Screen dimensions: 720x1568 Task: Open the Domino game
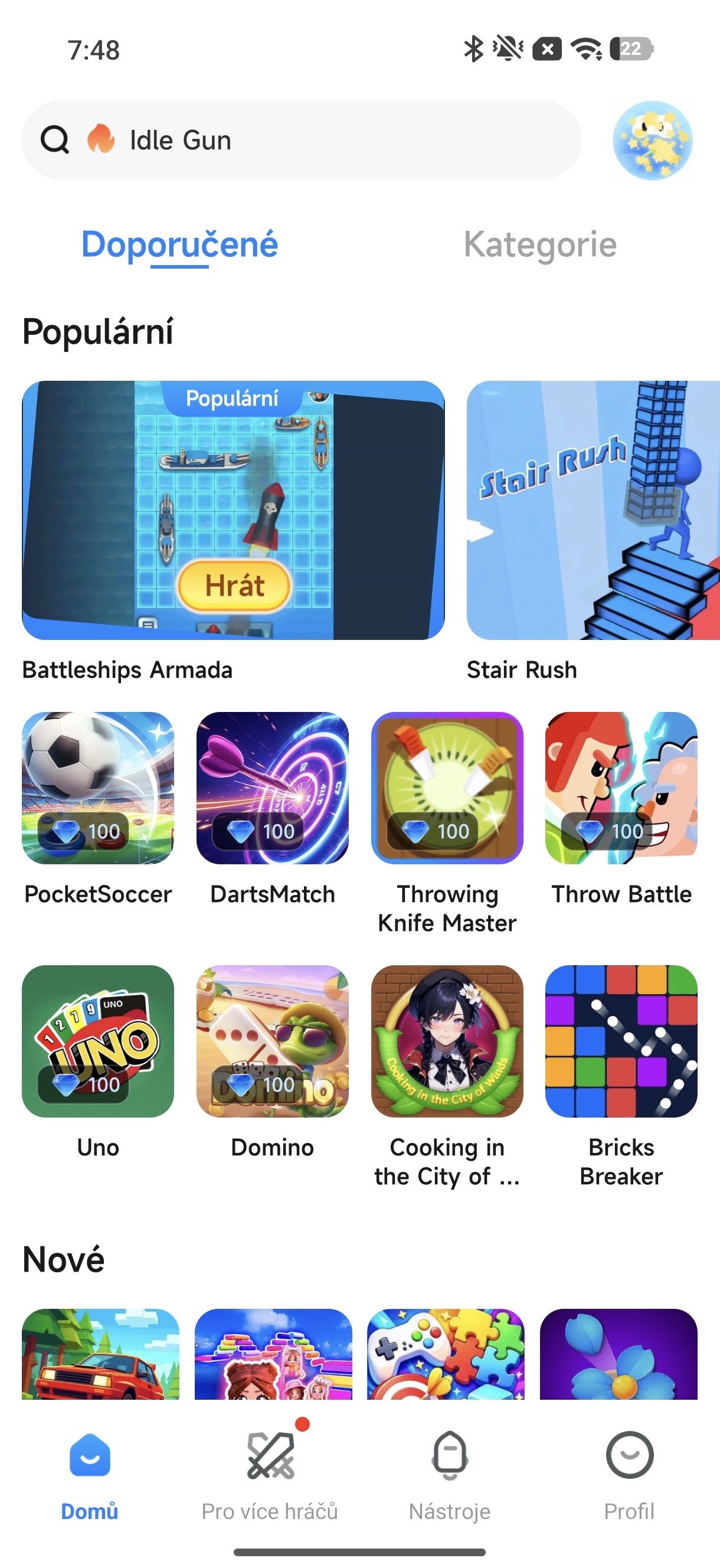point(272,1041)
